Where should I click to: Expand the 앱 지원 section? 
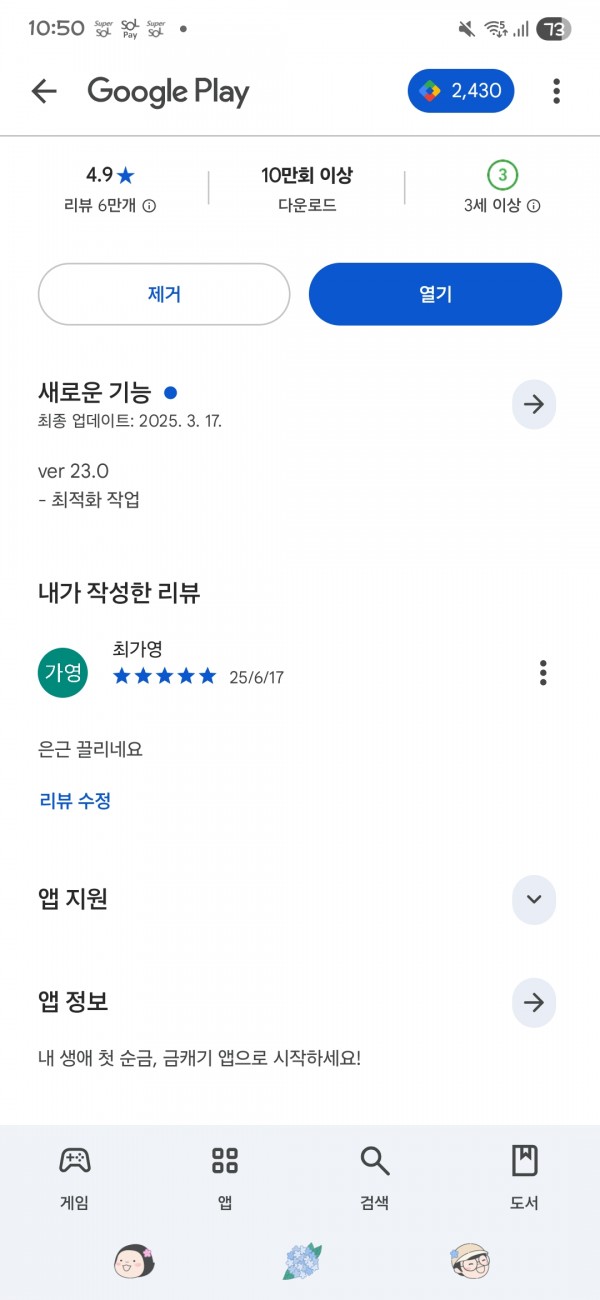click(x=534, y=899)
